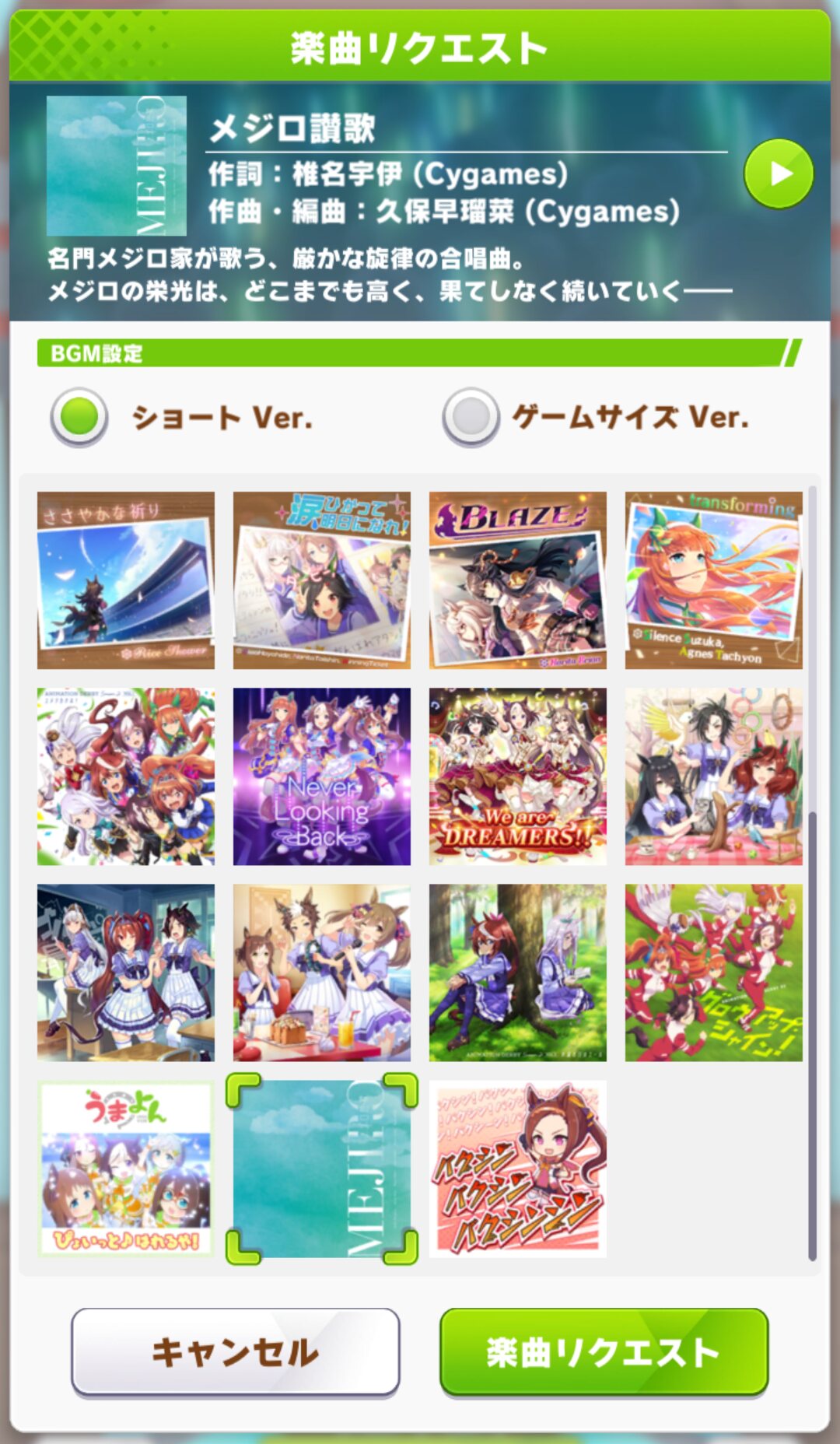Image resolution: width=840 pixels, height=1444 pixels.
Task: Play the メジロ讃歌 song preview
Action: (778, 173)
